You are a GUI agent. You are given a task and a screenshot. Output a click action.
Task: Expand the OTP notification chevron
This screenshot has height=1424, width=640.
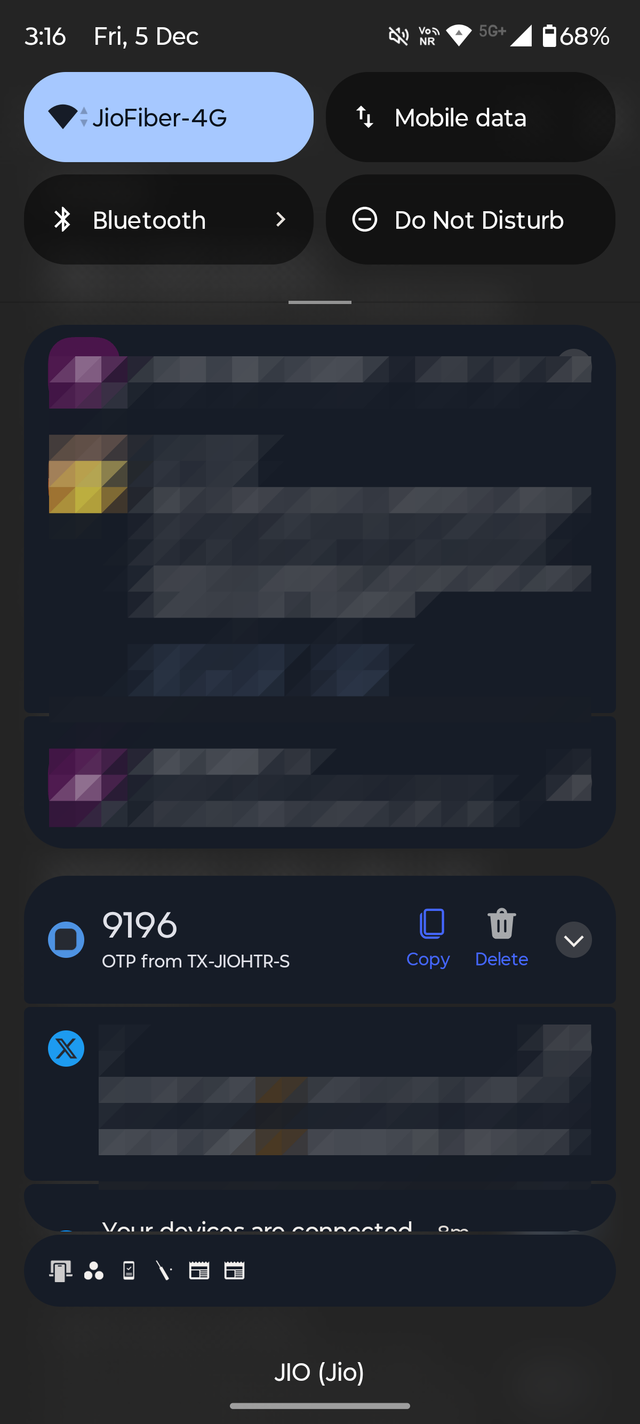574,940
